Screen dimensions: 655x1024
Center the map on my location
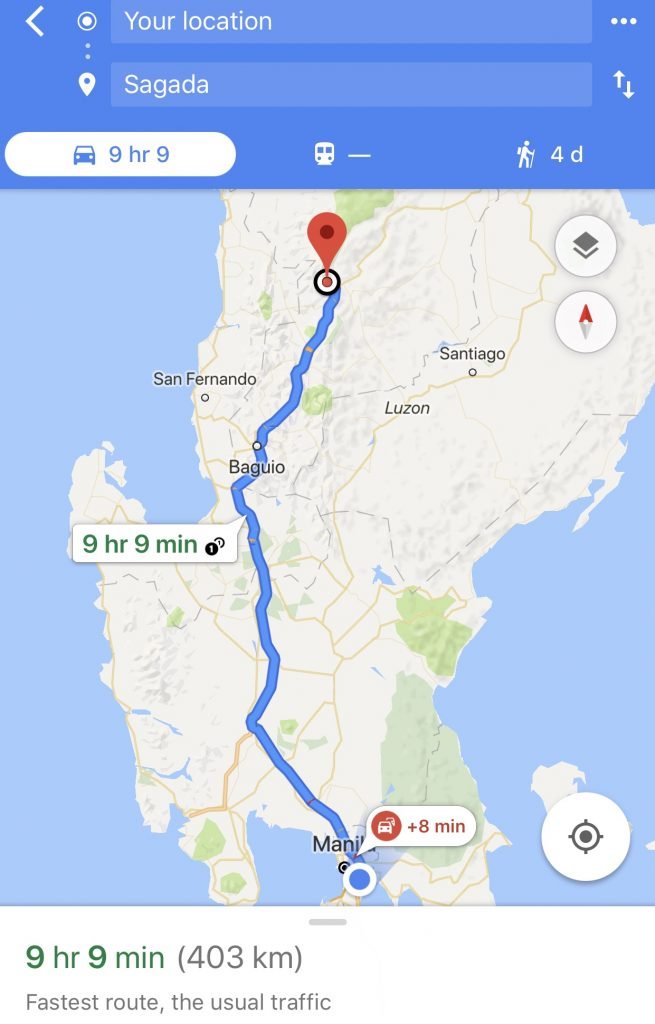(x=585, y=836)
